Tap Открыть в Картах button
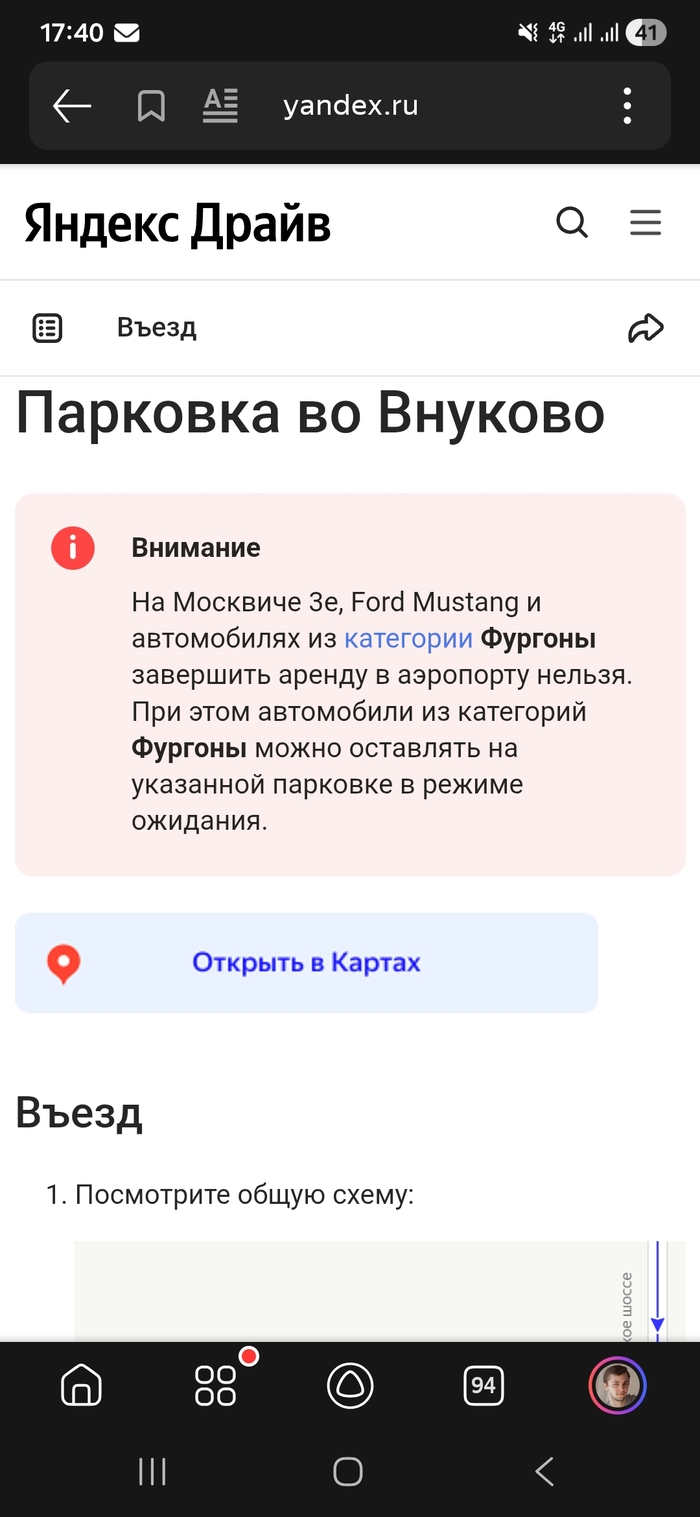Viewport: 700px width, 1517px height. point(306,963)
